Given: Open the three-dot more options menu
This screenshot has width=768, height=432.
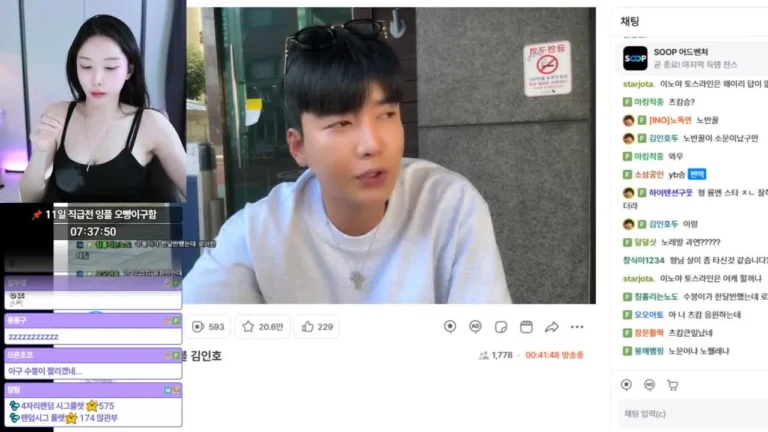Looking at the screenshot, I should (577, 326).
